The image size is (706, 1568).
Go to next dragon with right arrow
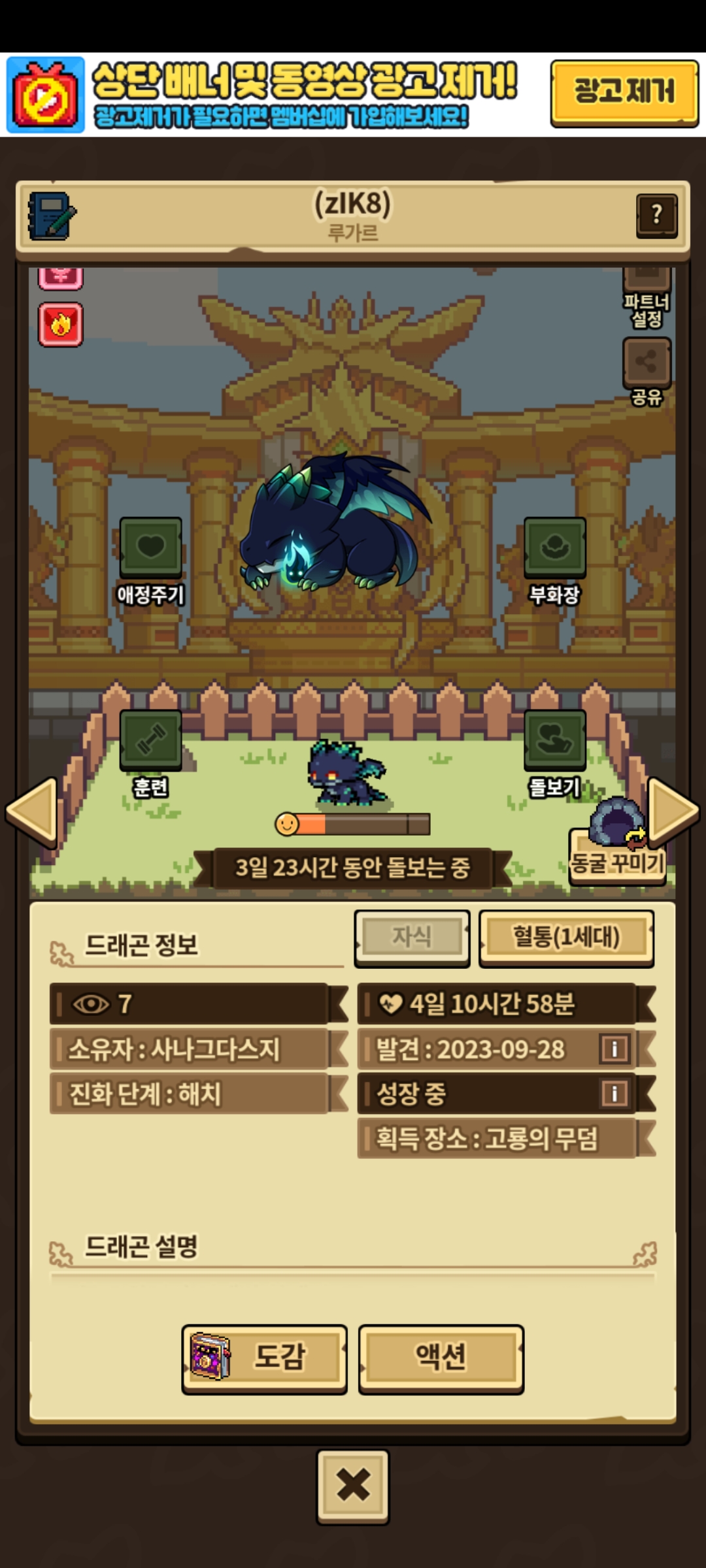click(x=673, y=810)
